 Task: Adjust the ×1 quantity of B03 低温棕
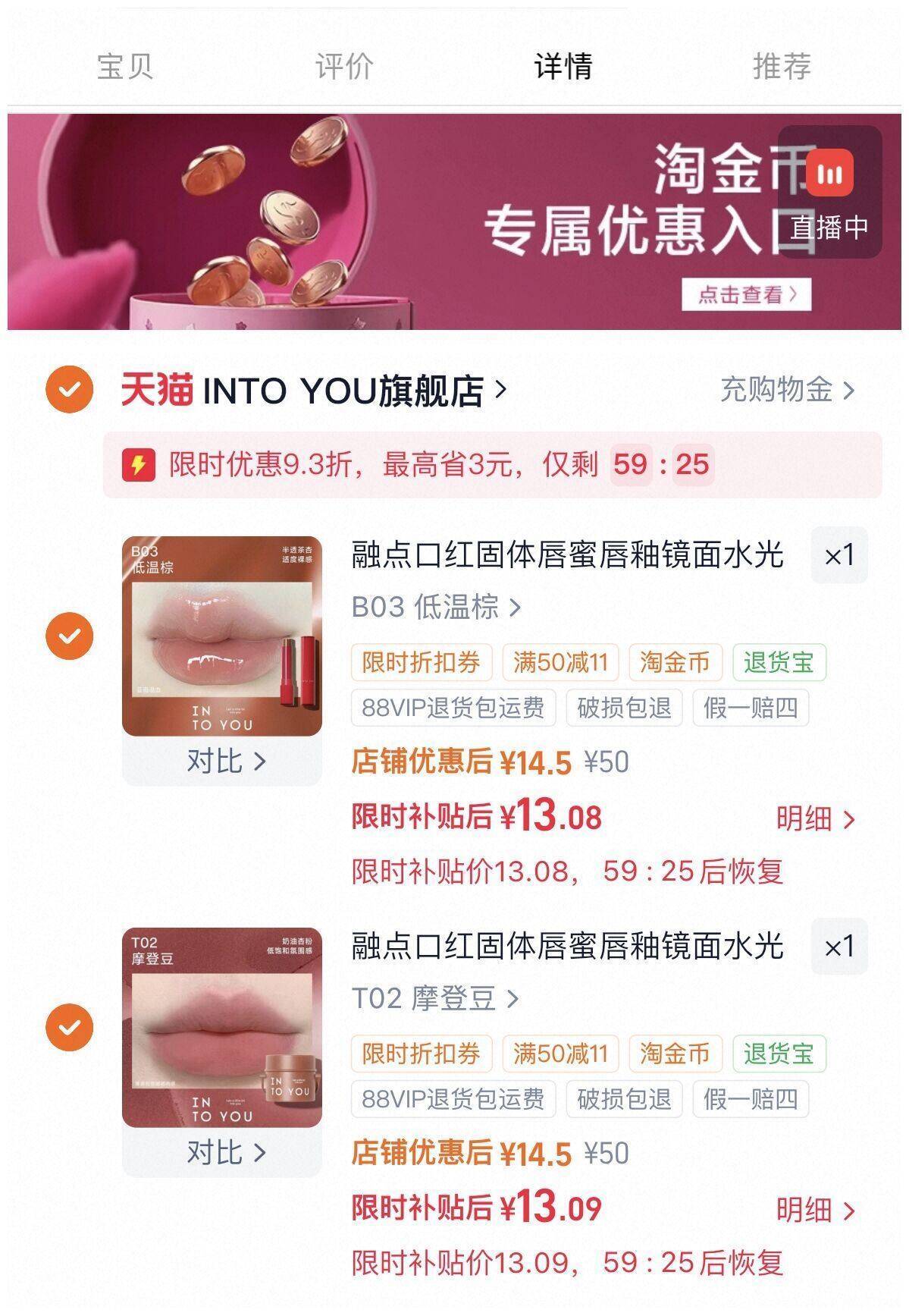(x=839, y=555)
